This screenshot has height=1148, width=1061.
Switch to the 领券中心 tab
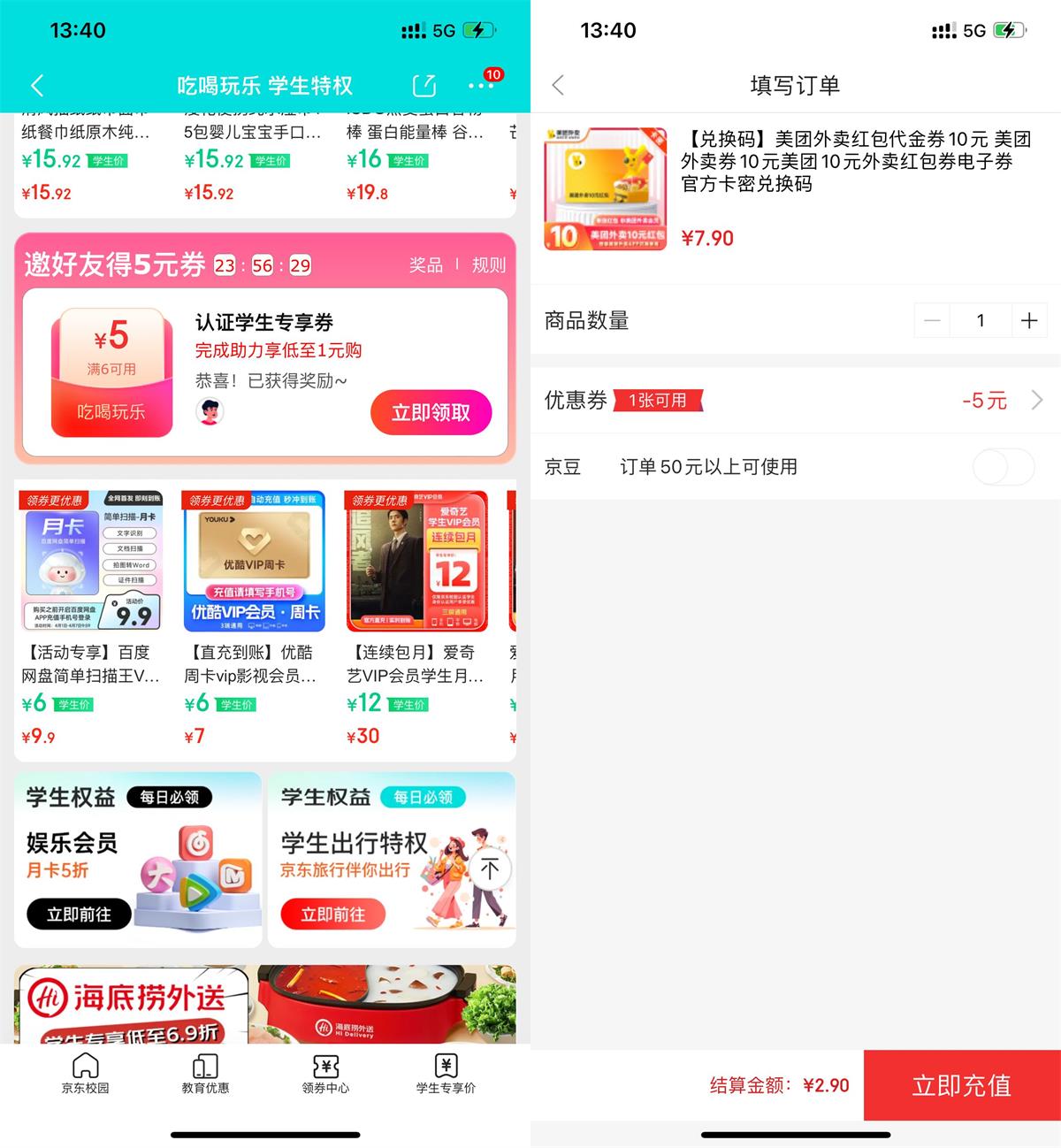pyautogui.click(x=325, y=1073)
